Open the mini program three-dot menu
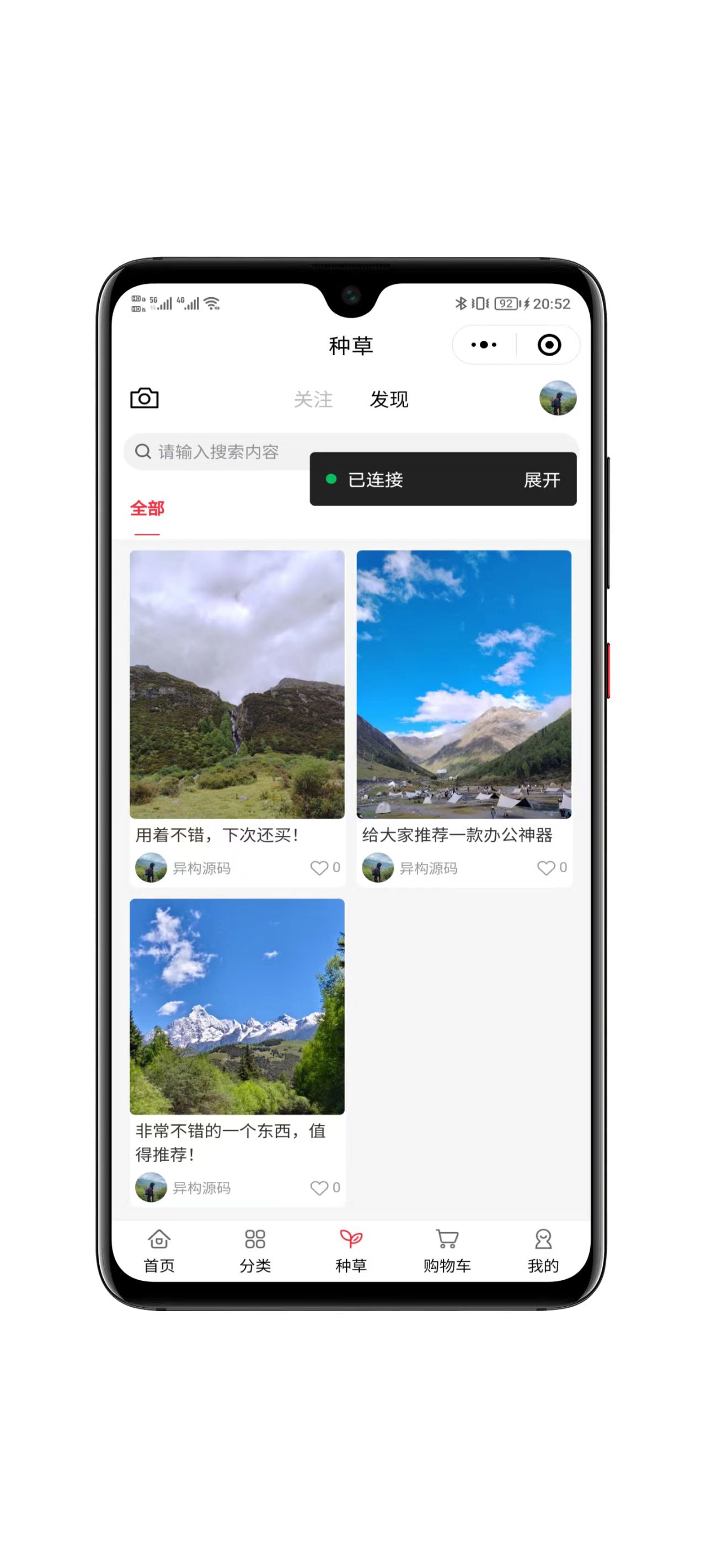This screenshot has height=1568, width=706. click(x=484, y=345)
